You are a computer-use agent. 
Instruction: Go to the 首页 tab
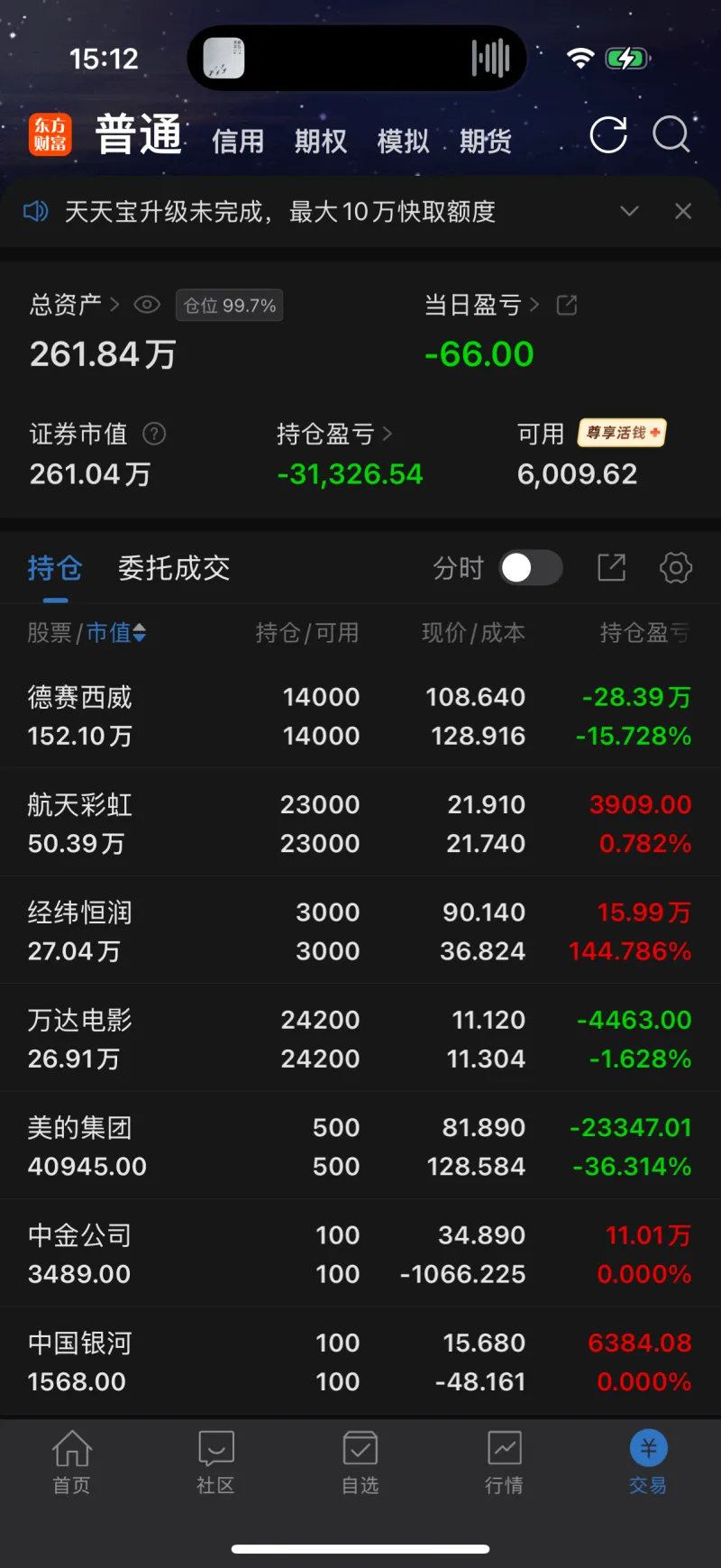click(72, 1463)
